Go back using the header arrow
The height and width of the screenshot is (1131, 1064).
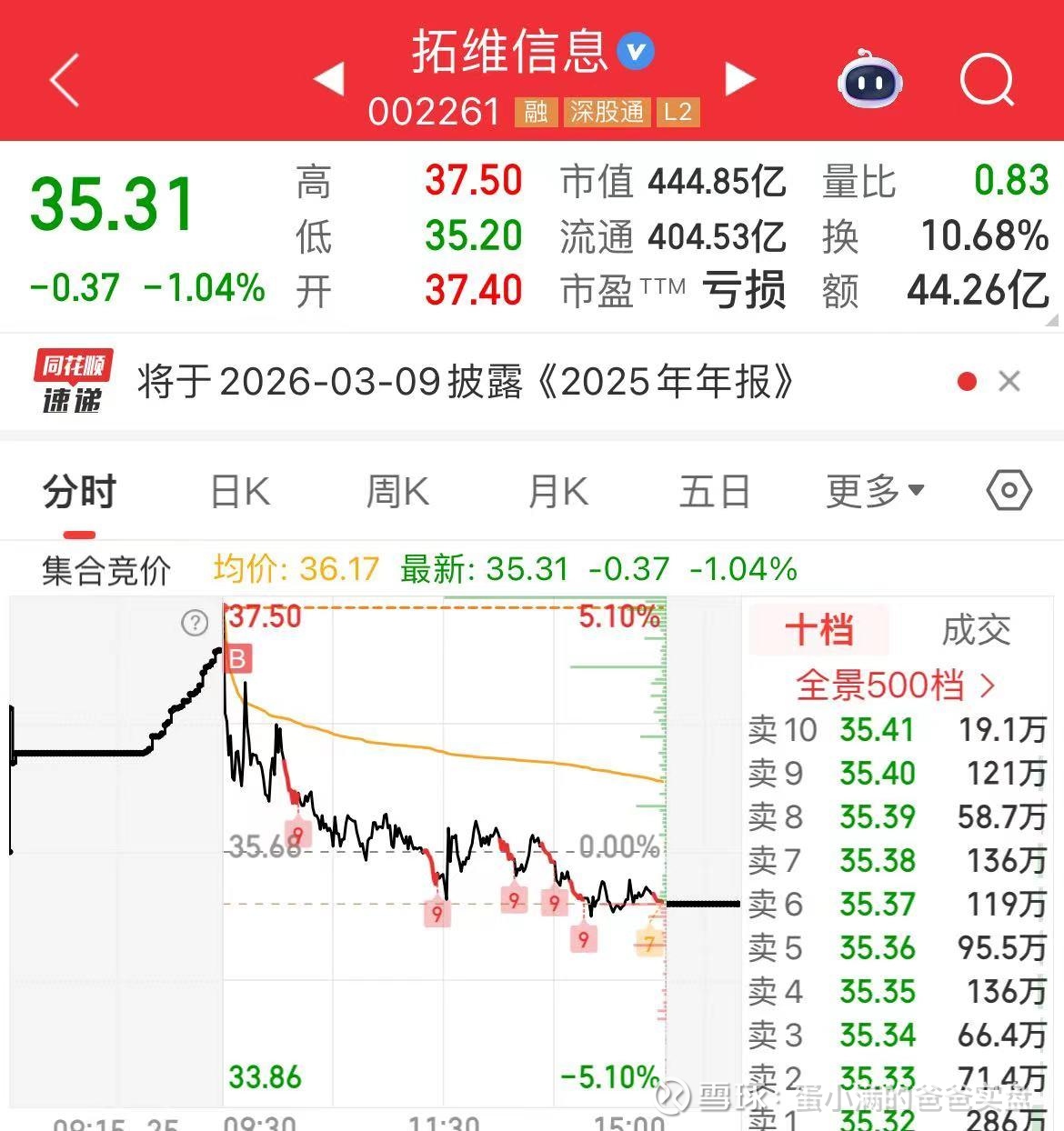click(64, 80)
